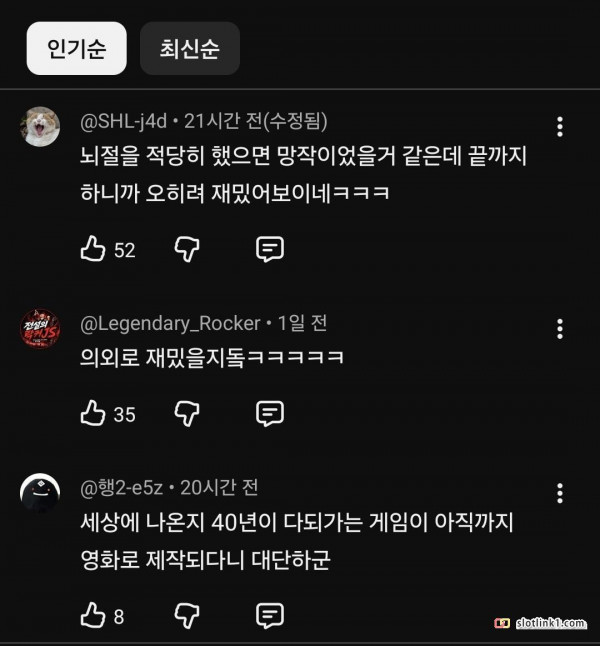
Task: Dislike the comment by @SHL-j4d
Action: 187,249
